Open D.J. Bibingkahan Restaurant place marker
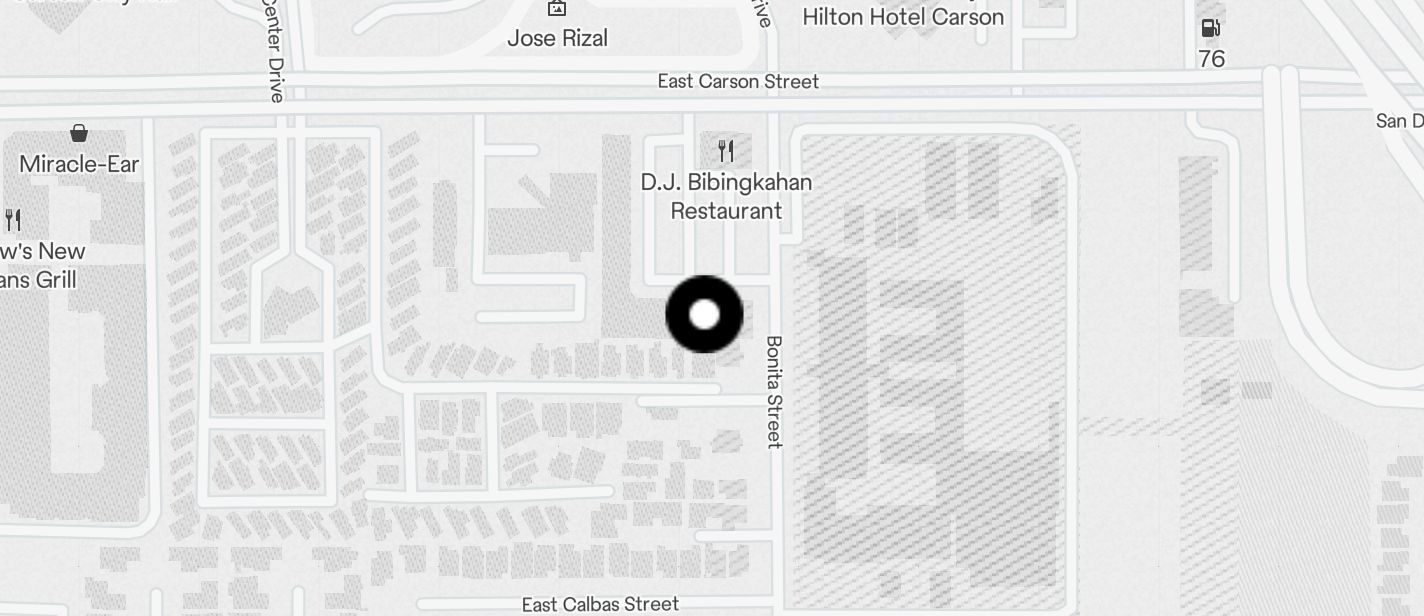This screenshot has height=616, width=1424. (726, 152)
